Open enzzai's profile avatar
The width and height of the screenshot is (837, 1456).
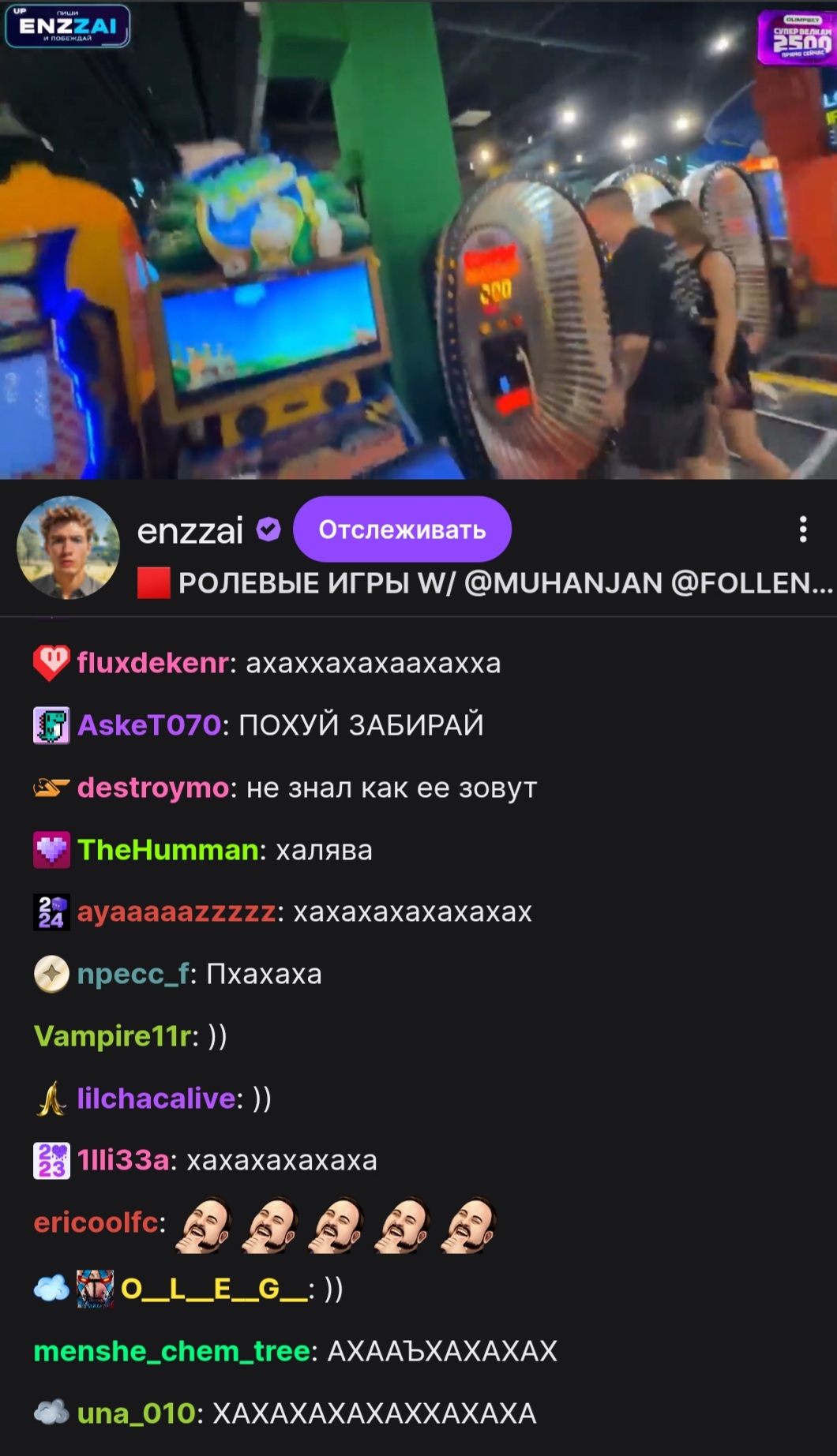tap(69, 548)
